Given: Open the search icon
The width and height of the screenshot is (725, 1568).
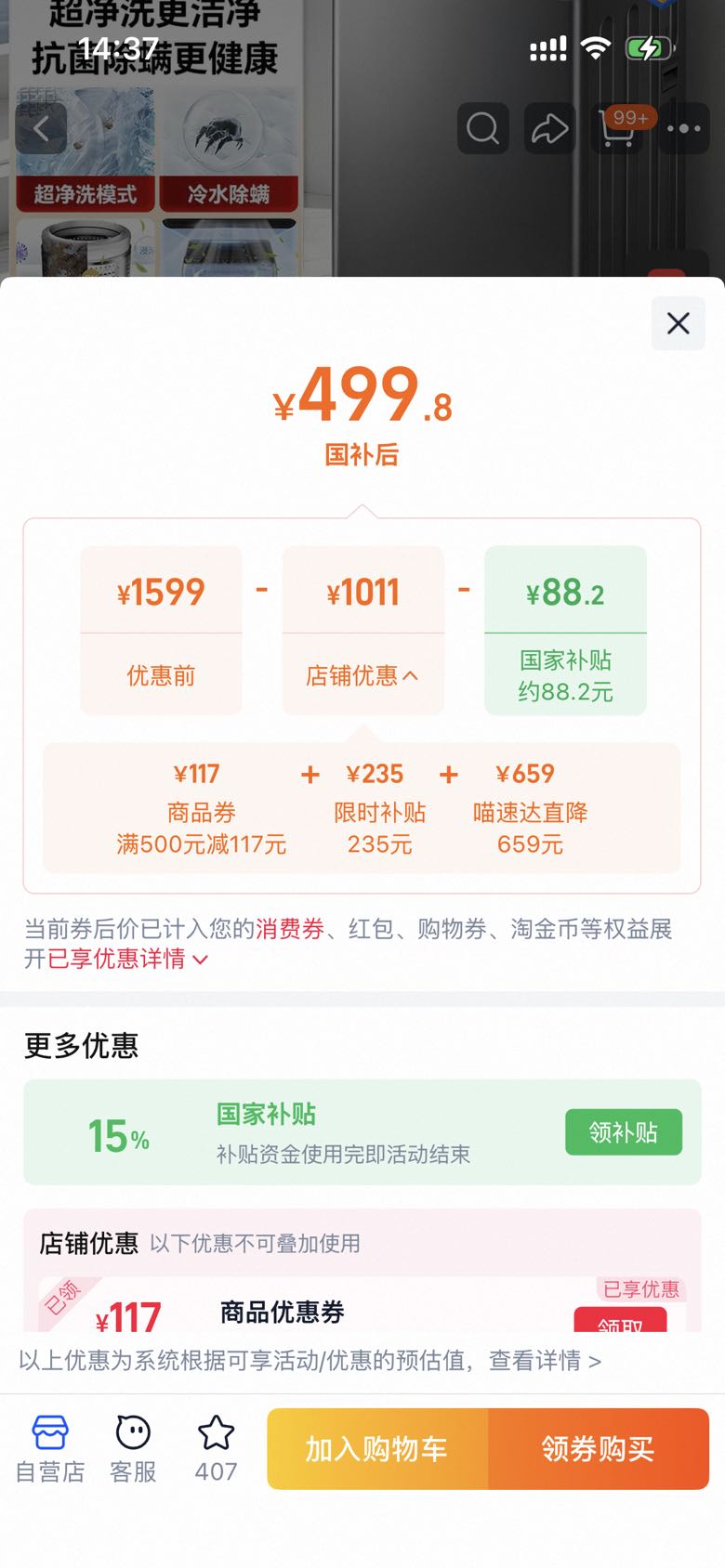Looking at the screenshot, I should pyautogui.click(x=482, y=128).
